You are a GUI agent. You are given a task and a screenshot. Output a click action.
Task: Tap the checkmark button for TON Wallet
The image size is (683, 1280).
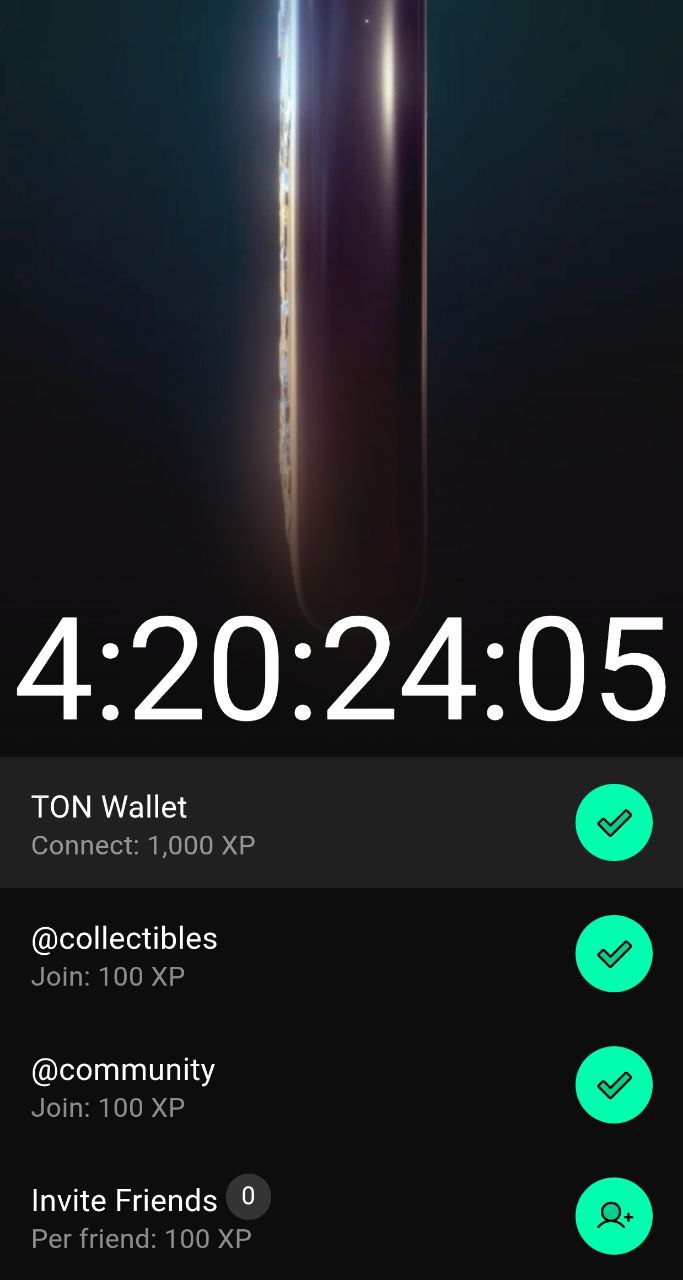[613, 823]
